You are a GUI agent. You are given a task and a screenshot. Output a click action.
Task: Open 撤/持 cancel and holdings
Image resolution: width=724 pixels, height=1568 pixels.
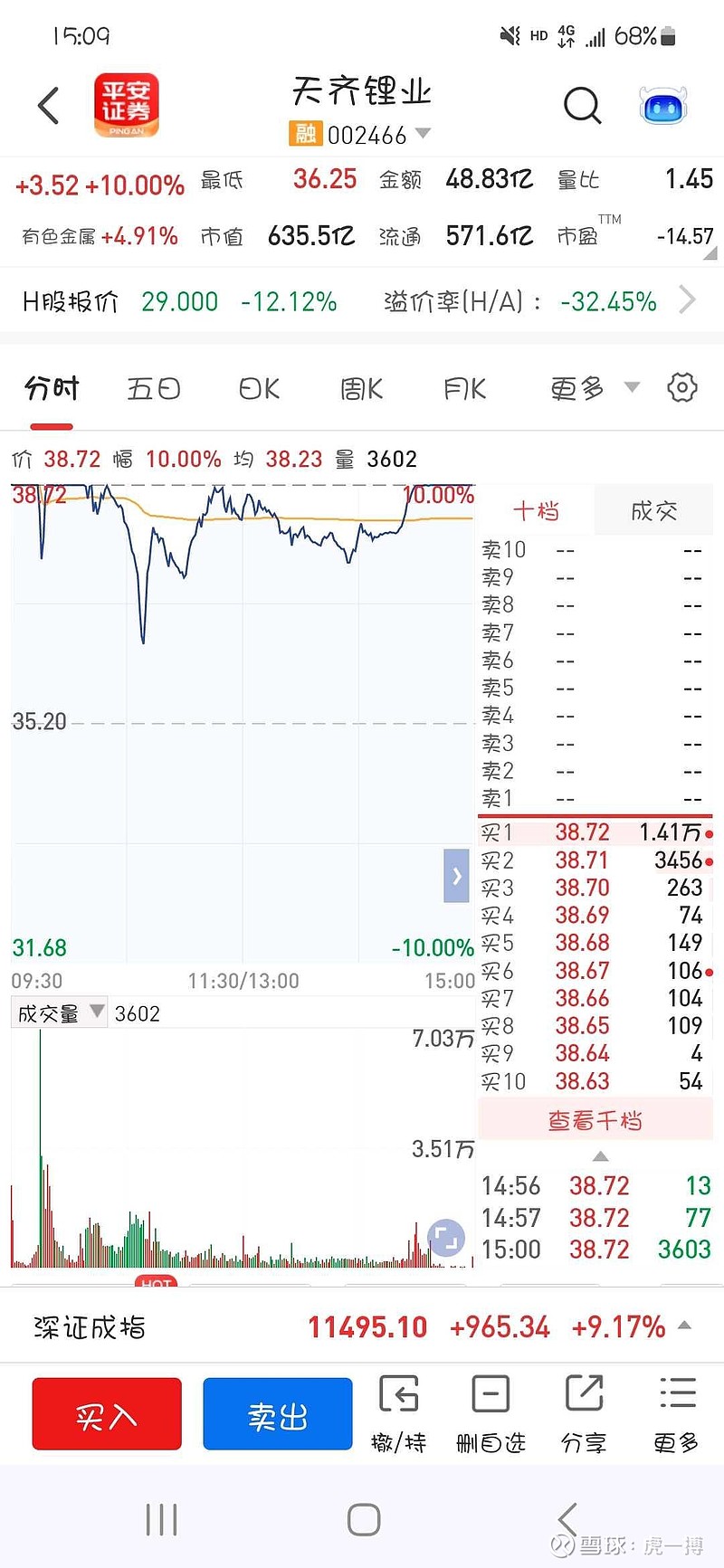398,1414
